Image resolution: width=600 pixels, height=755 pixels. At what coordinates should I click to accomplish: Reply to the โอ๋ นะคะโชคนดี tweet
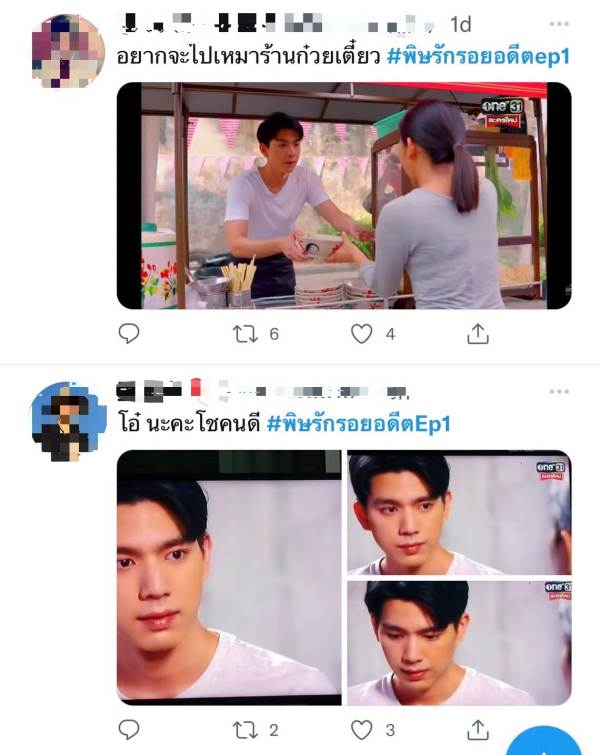point(129,730)
